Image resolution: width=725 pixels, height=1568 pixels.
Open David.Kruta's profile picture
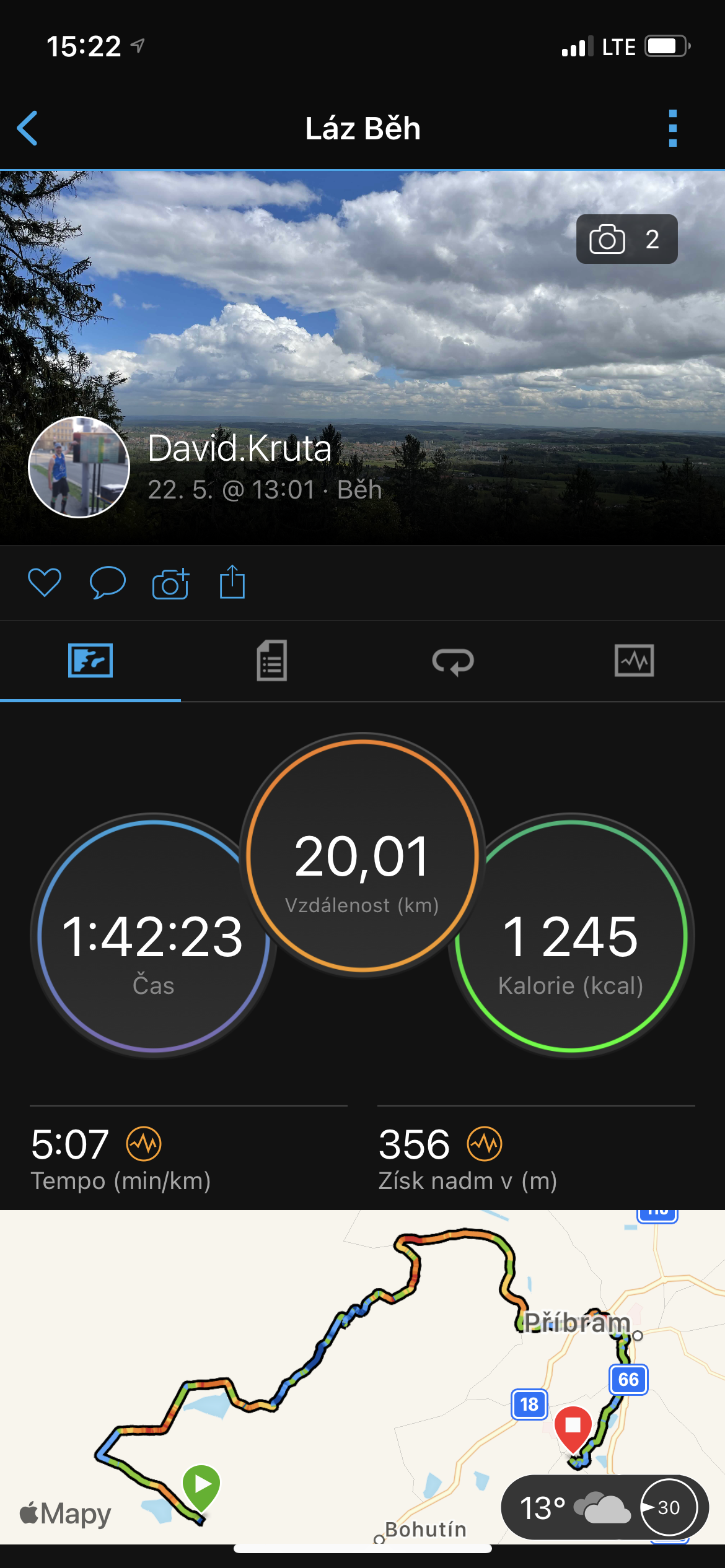pyautogui.click(x=79, y=467)
